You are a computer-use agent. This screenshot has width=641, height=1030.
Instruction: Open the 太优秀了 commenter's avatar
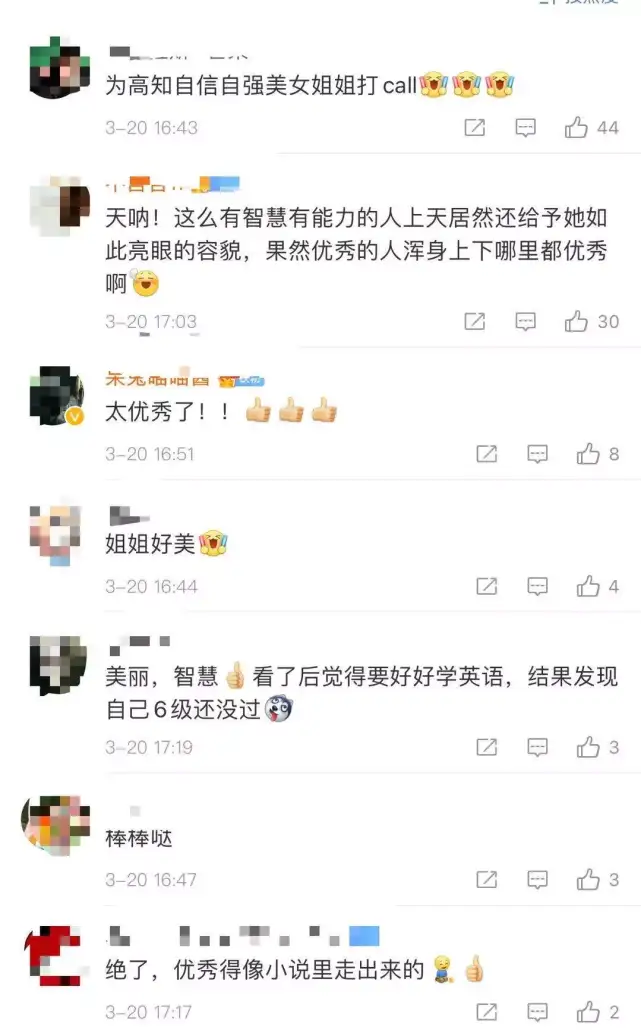tap(58, 396)
